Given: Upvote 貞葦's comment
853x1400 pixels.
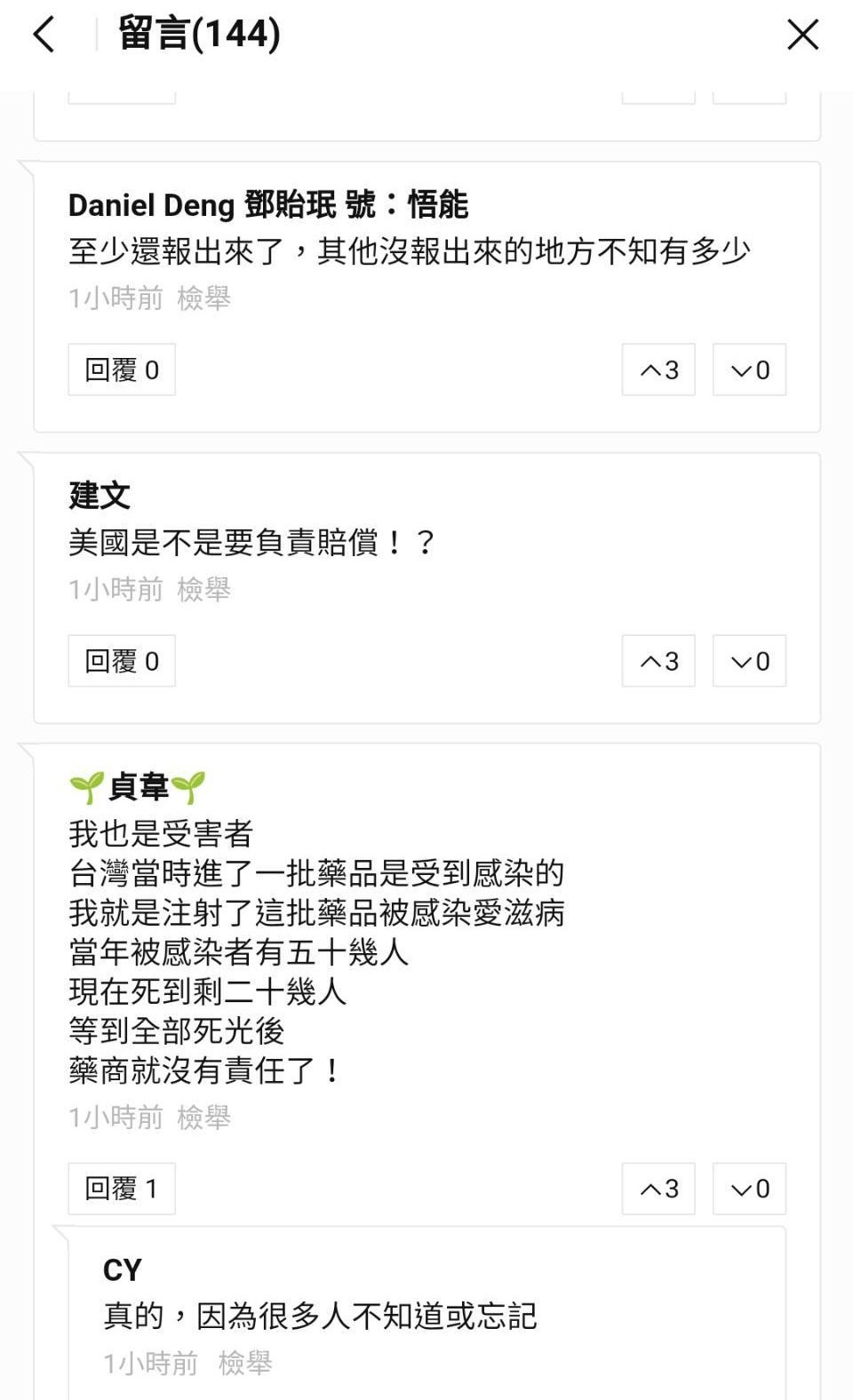Looking at the screenshot, I should pos(658,1189).
